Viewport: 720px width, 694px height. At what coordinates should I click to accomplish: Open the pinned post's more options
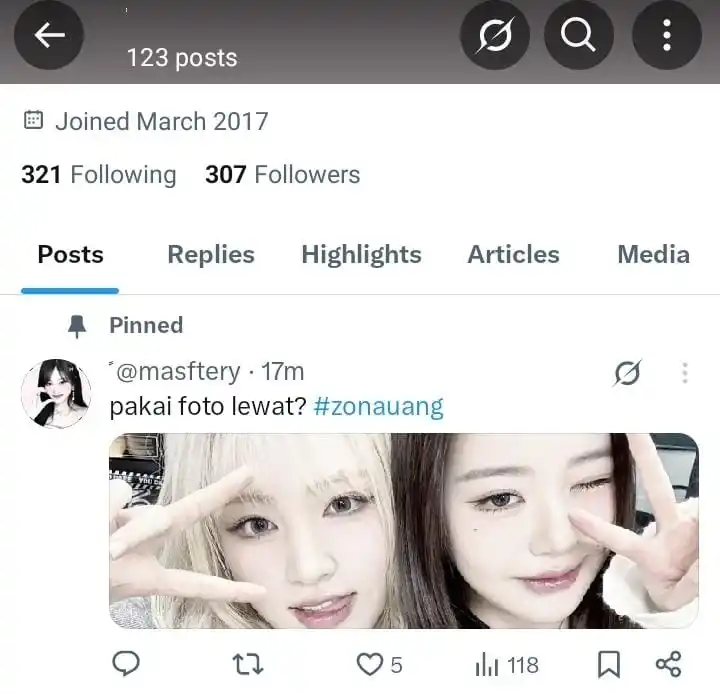click(685, 373)
